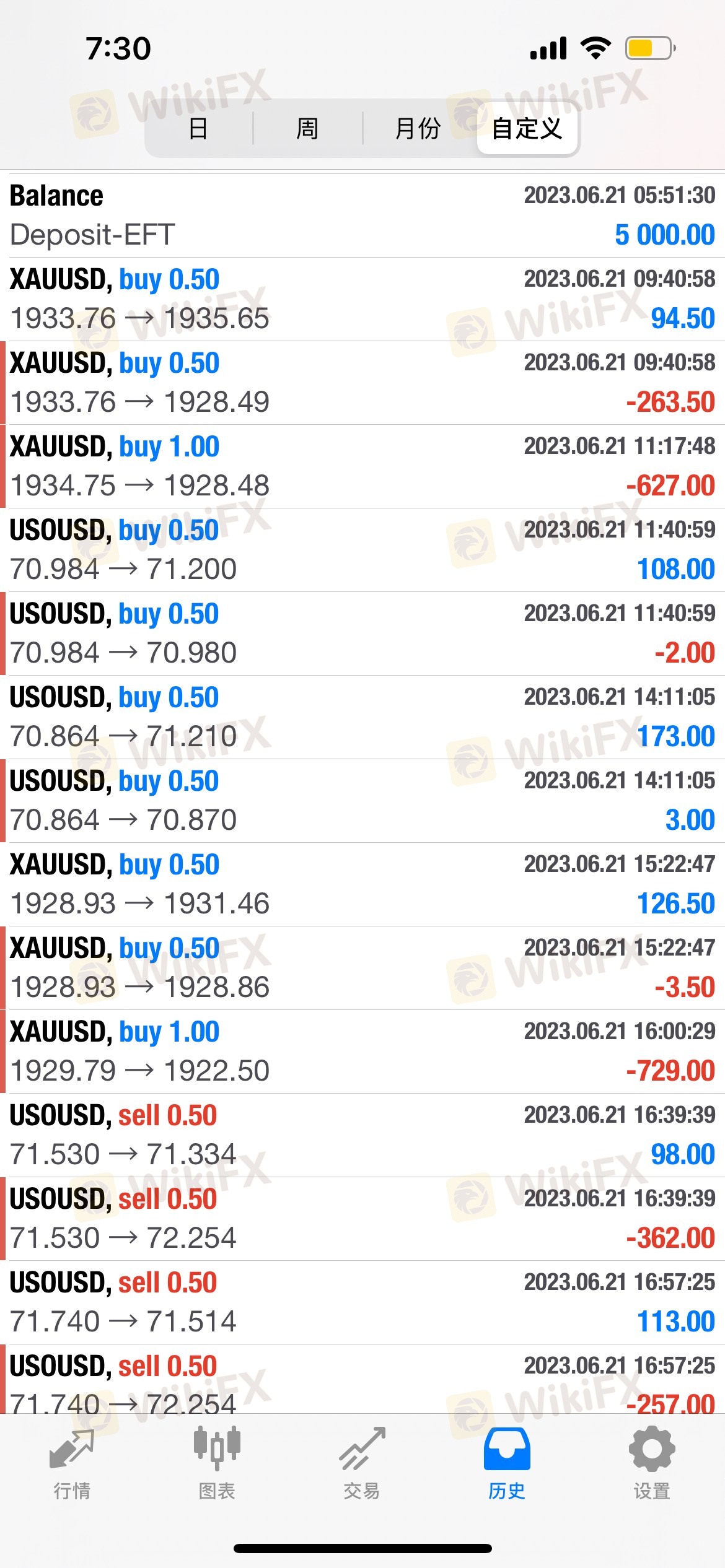View details of the -729.00 XAUUSD trade
The width and height of the screenshot is (725, 1568).
362,1052
